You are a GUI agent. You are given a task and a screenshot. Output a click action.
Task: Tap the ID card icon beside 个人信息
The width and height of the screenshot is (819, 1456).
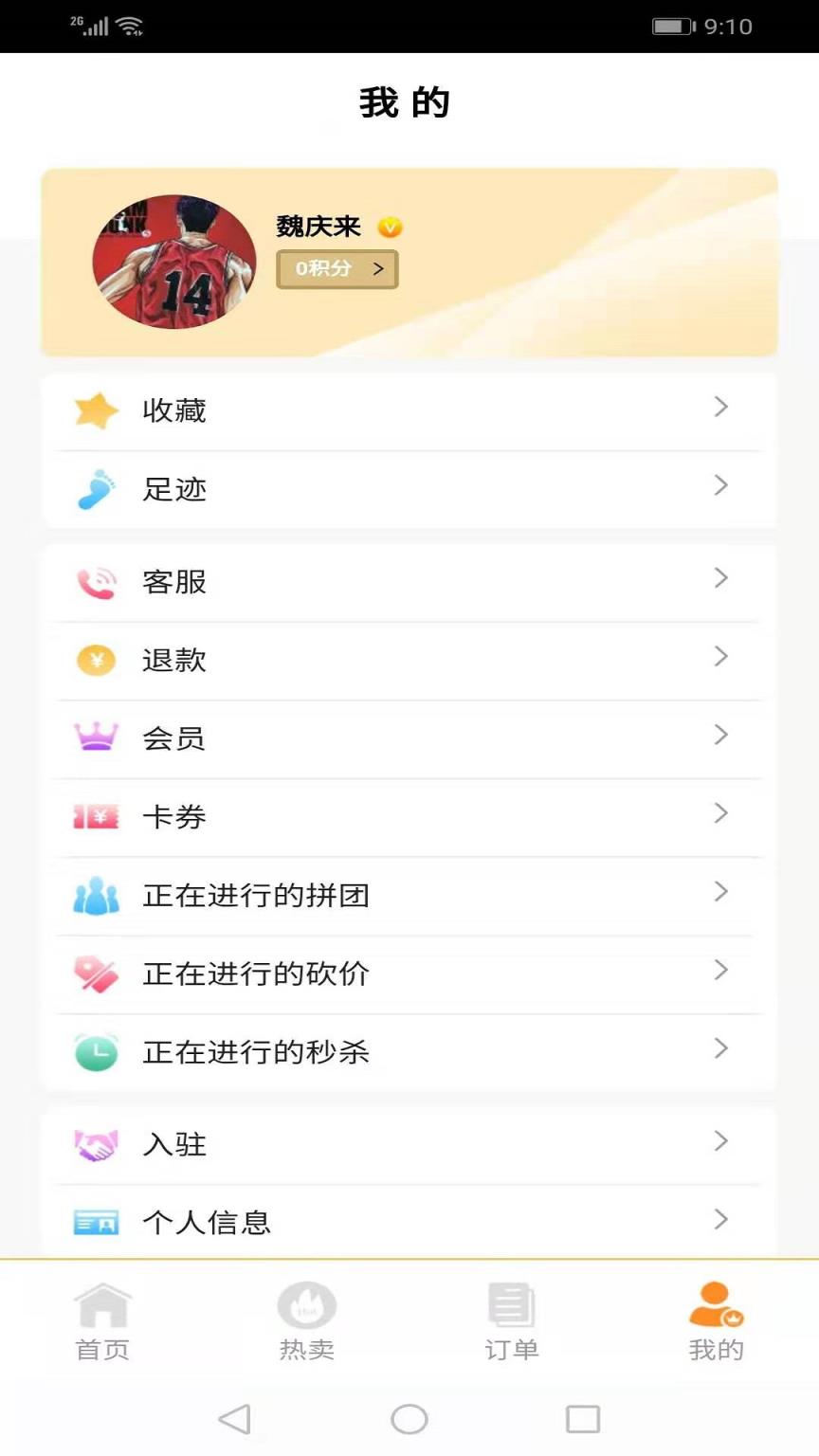click(x=94, y=1223)
